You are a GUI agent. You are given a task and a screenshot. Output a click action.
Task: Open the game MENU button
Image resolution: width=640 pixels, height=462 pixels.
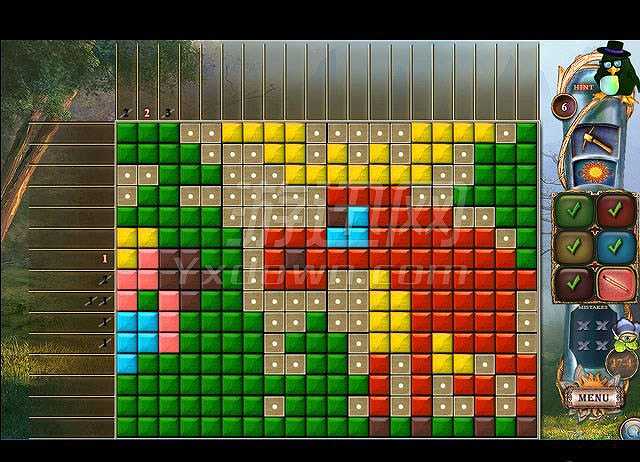pyautogui.click(x=594, y=398)
